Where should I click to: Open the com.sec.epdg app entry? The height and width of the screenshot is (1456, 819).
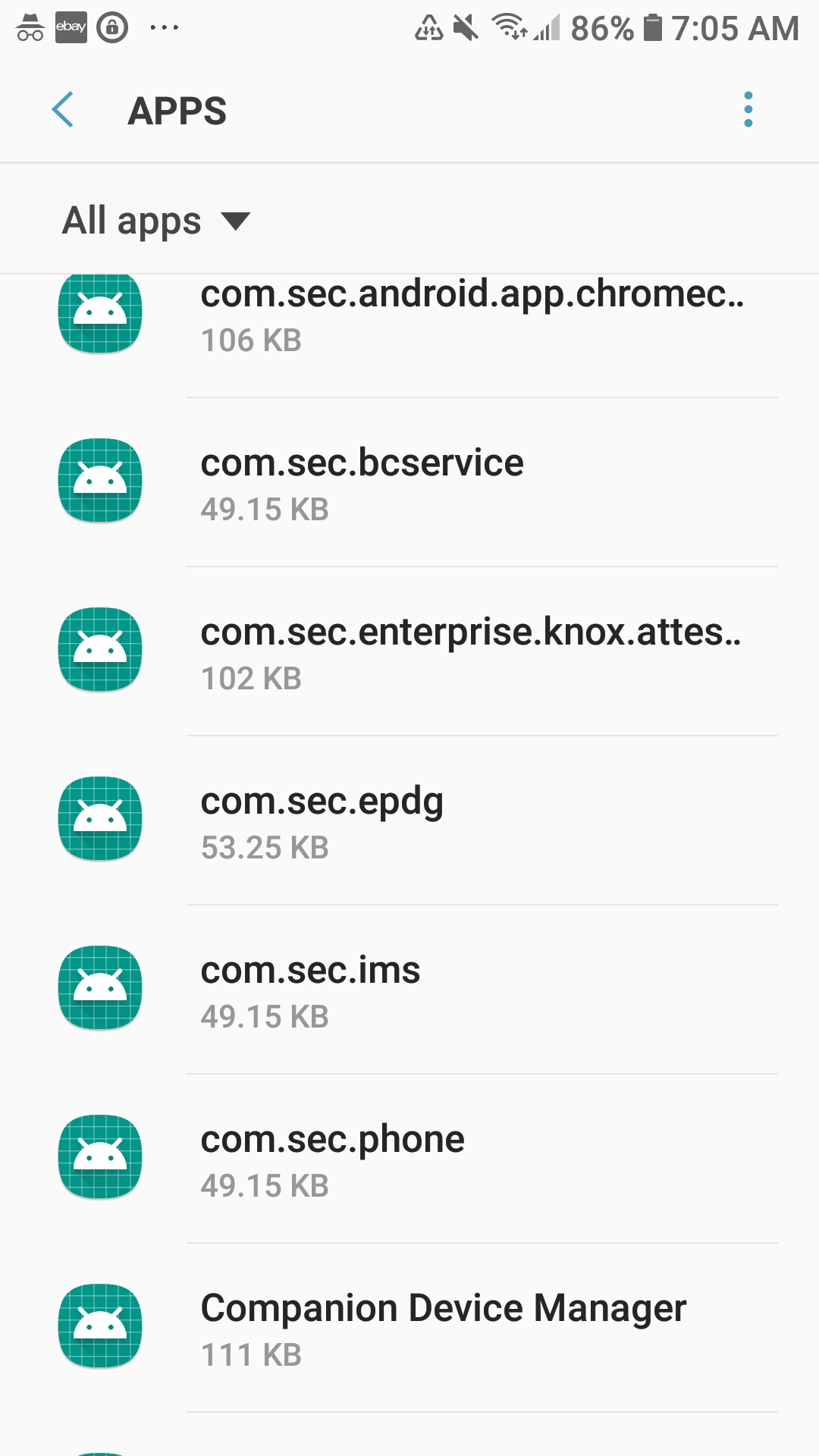pos(409,821)
